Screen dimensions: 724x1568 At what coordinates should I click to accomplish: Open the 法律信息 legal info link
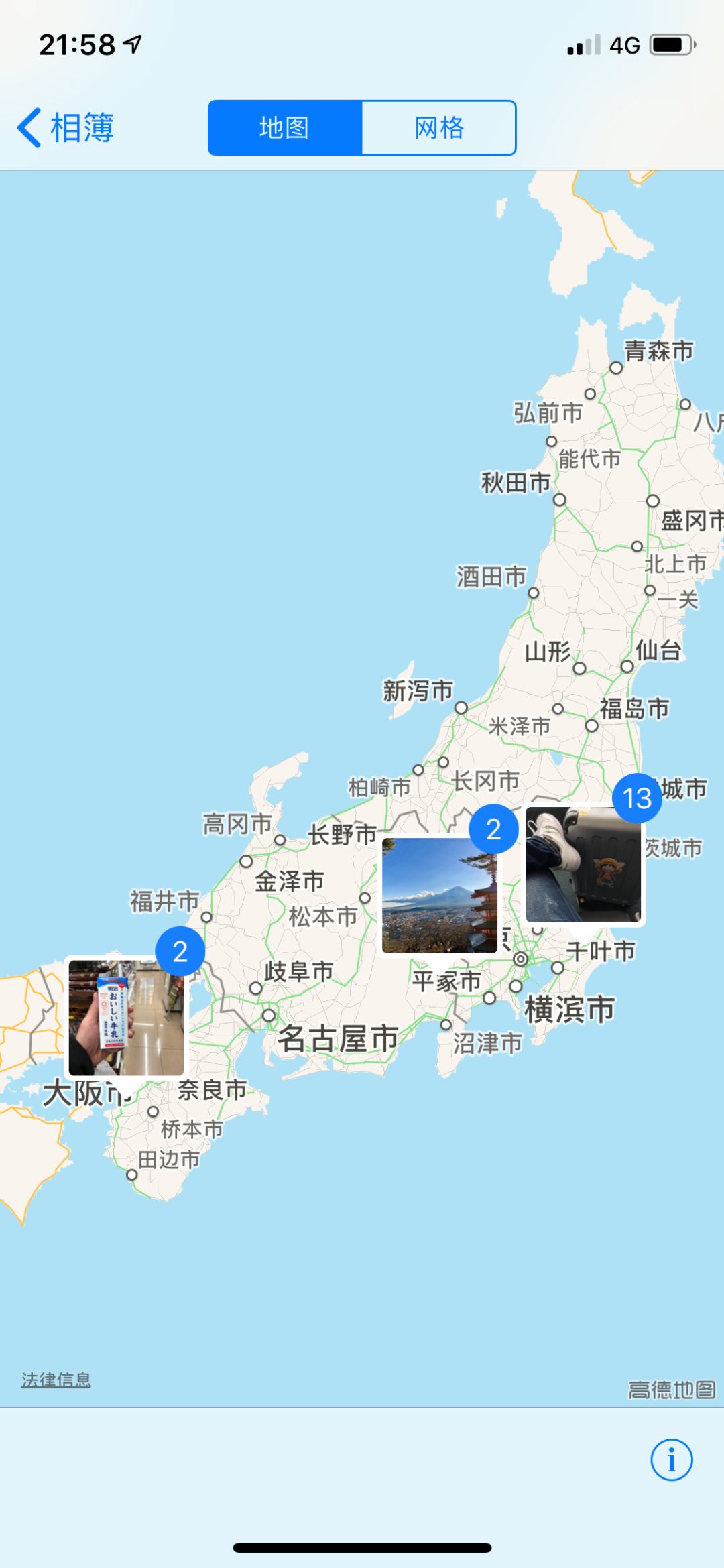tap(56, 1379)
